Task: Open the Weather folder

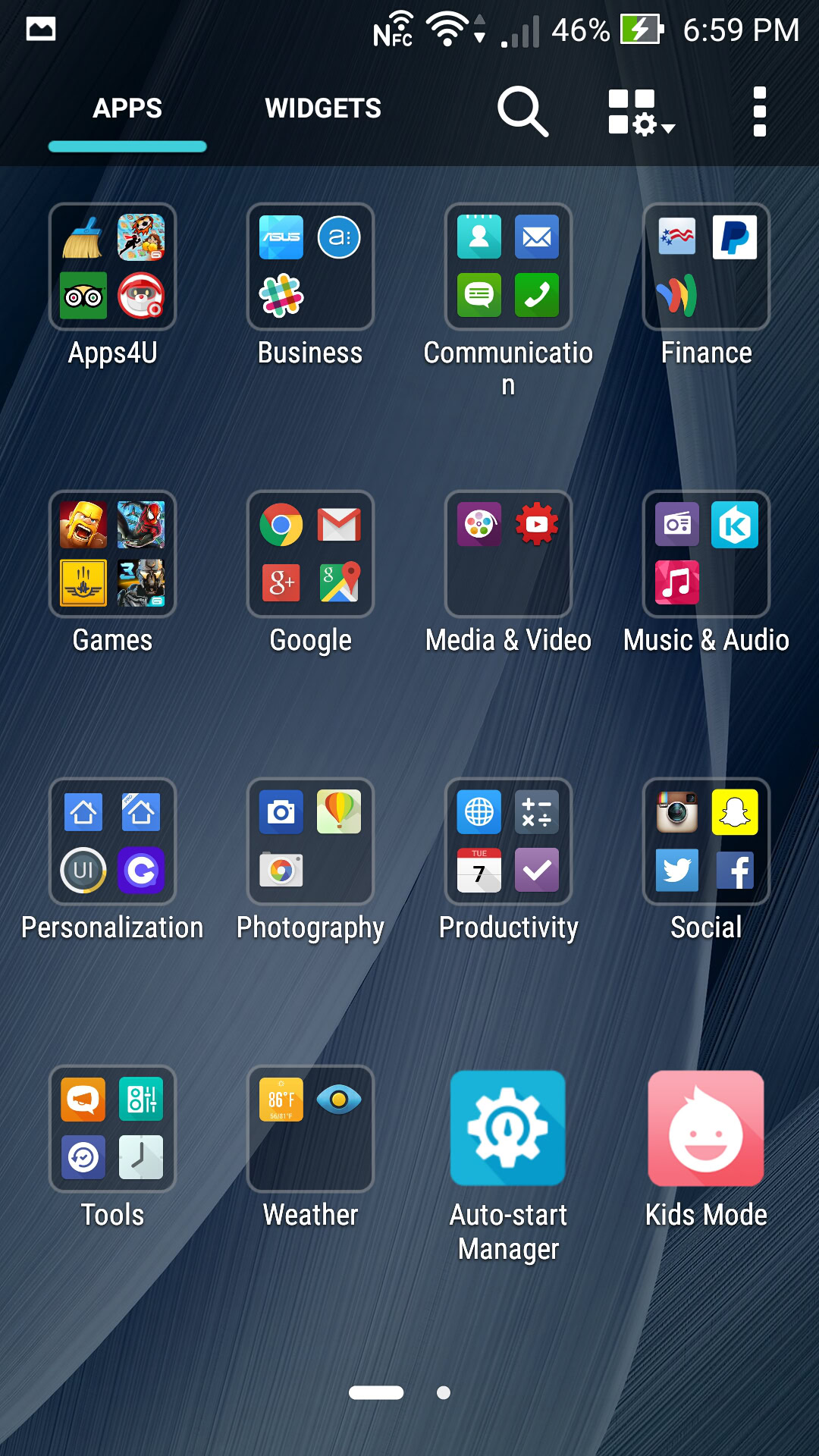Action: click(x=310, y=1129)
